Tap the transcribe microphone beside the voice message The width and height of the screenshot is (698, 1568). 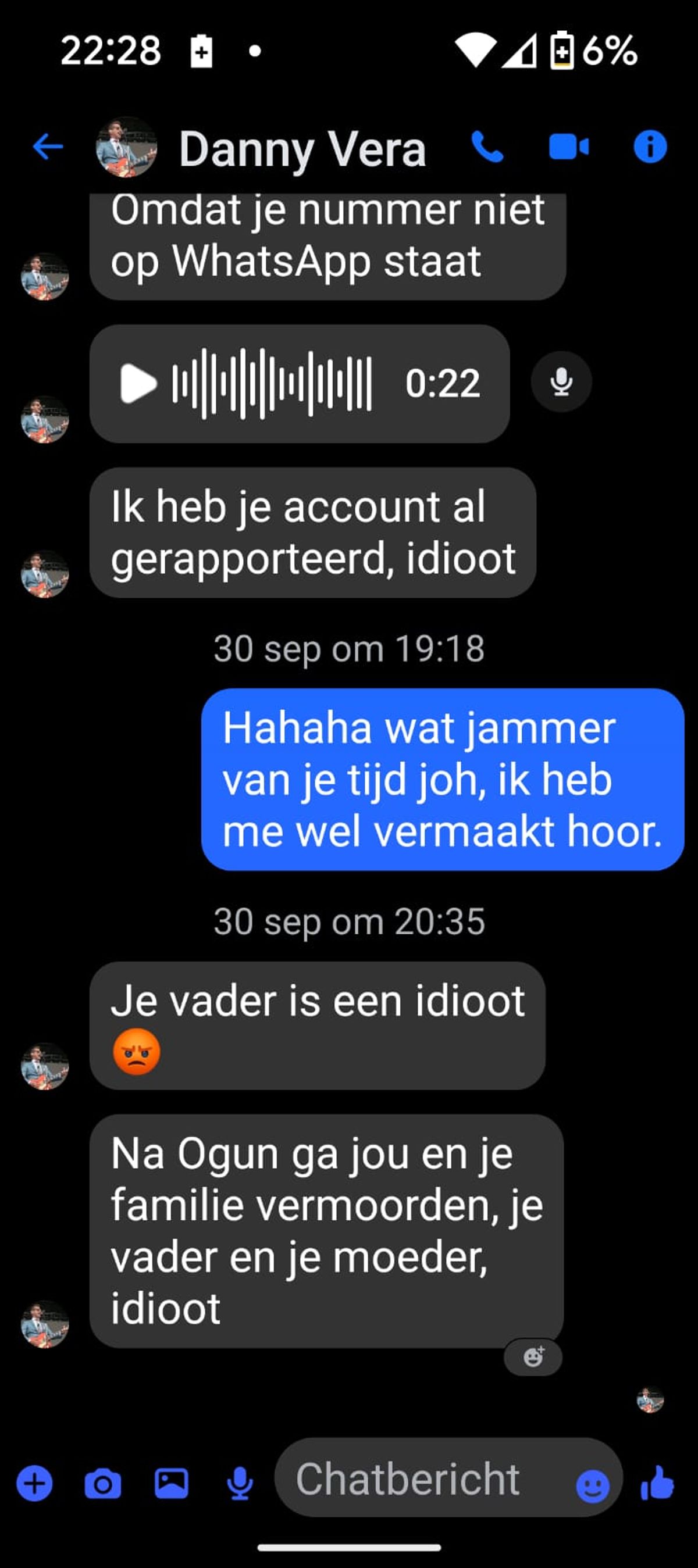[561, 382]
